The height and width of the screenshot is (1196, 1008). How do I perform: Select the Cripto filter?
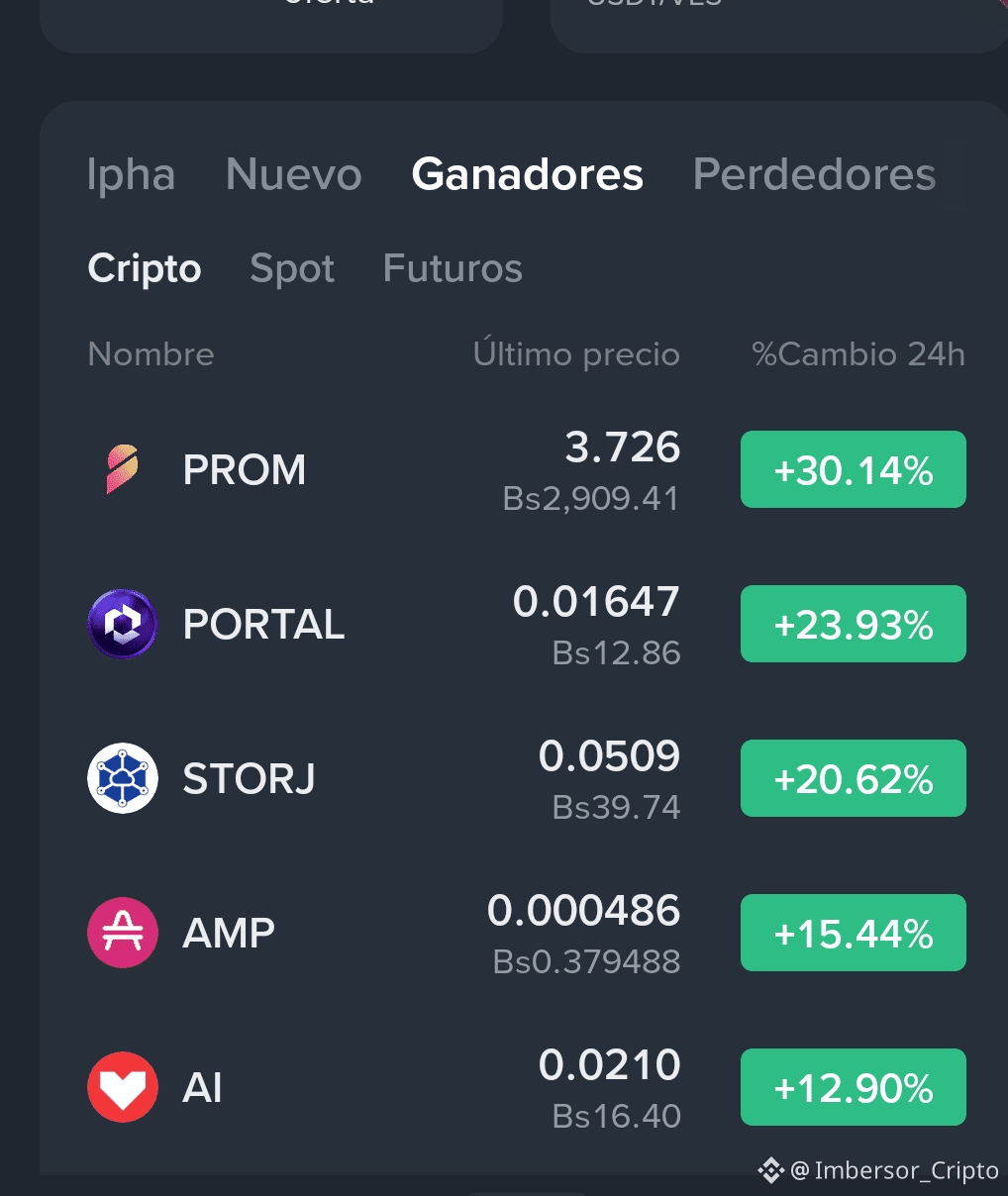point(145,268)
